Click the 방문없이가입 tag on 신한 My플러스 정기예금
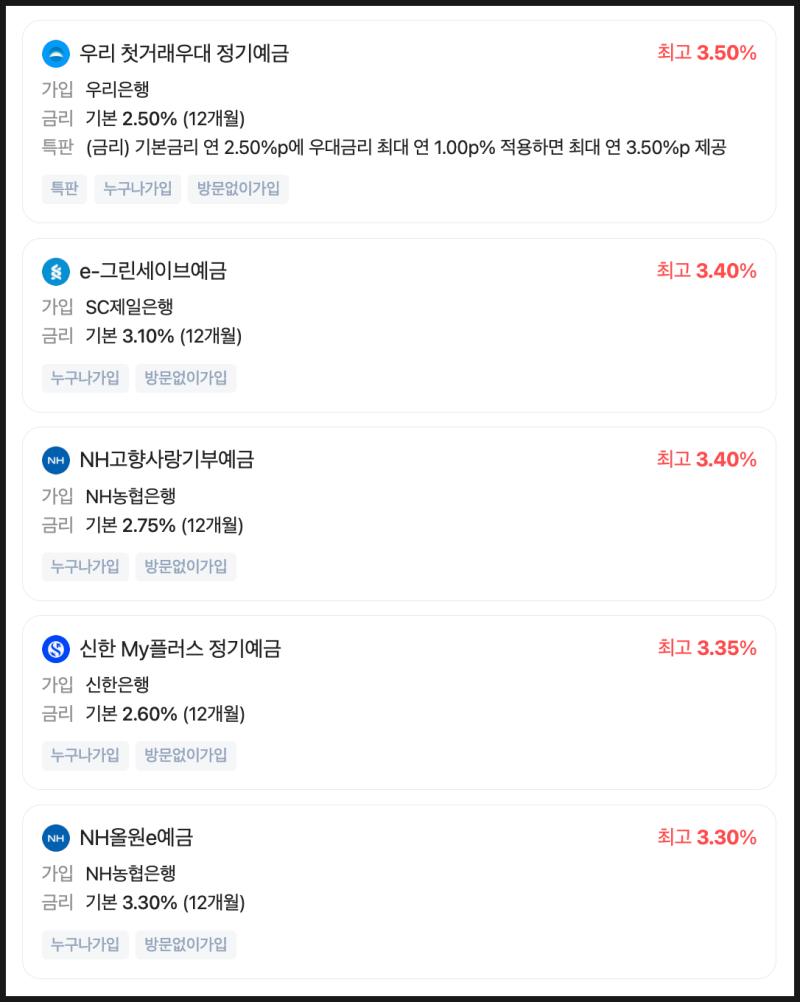The image size is (800, 1002). (186, 756)
